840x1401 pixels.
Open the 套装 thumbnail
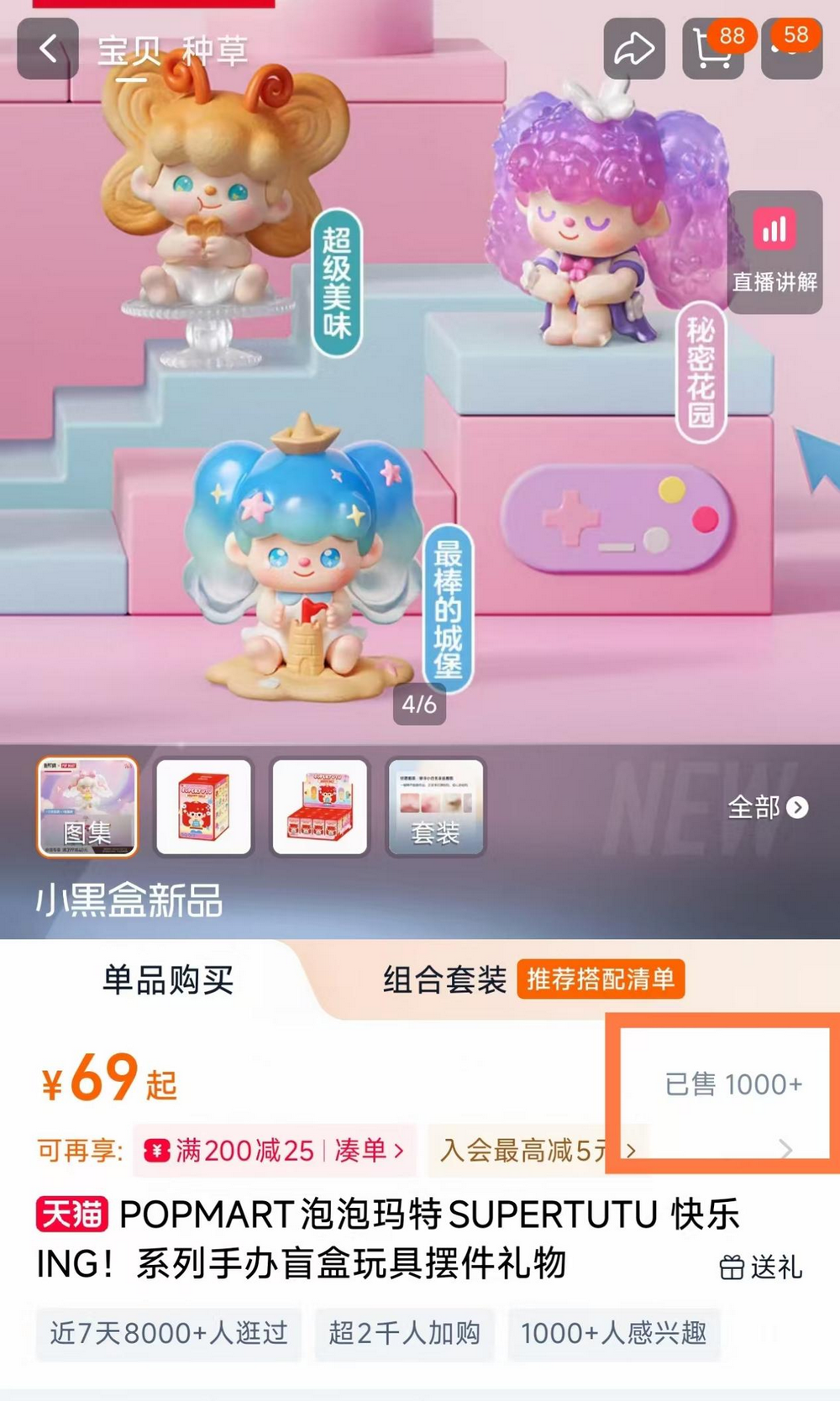(x=435, y=807)
